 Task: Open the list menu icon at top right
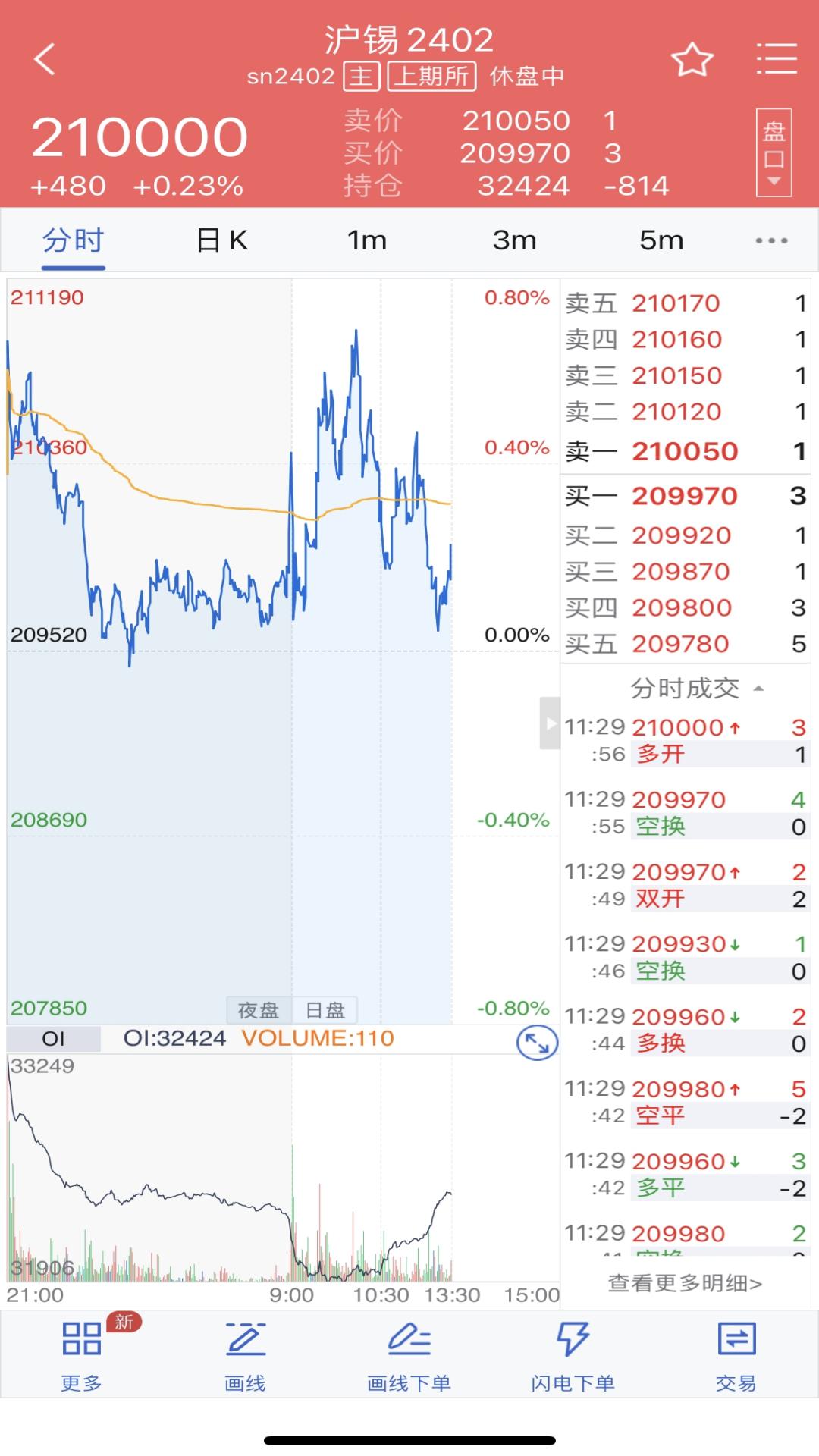777,60
